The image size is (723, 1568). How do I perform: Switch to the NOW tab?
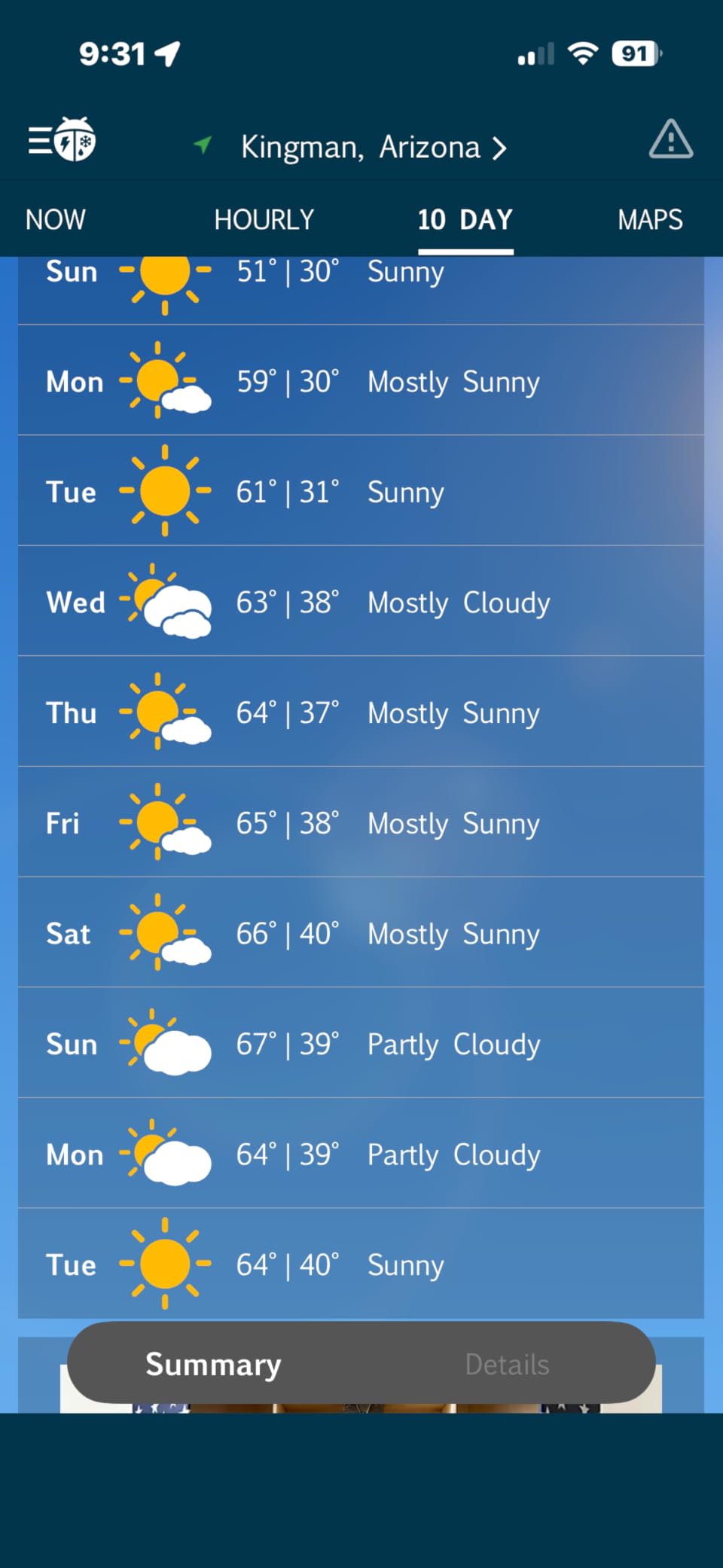point(55,220)
